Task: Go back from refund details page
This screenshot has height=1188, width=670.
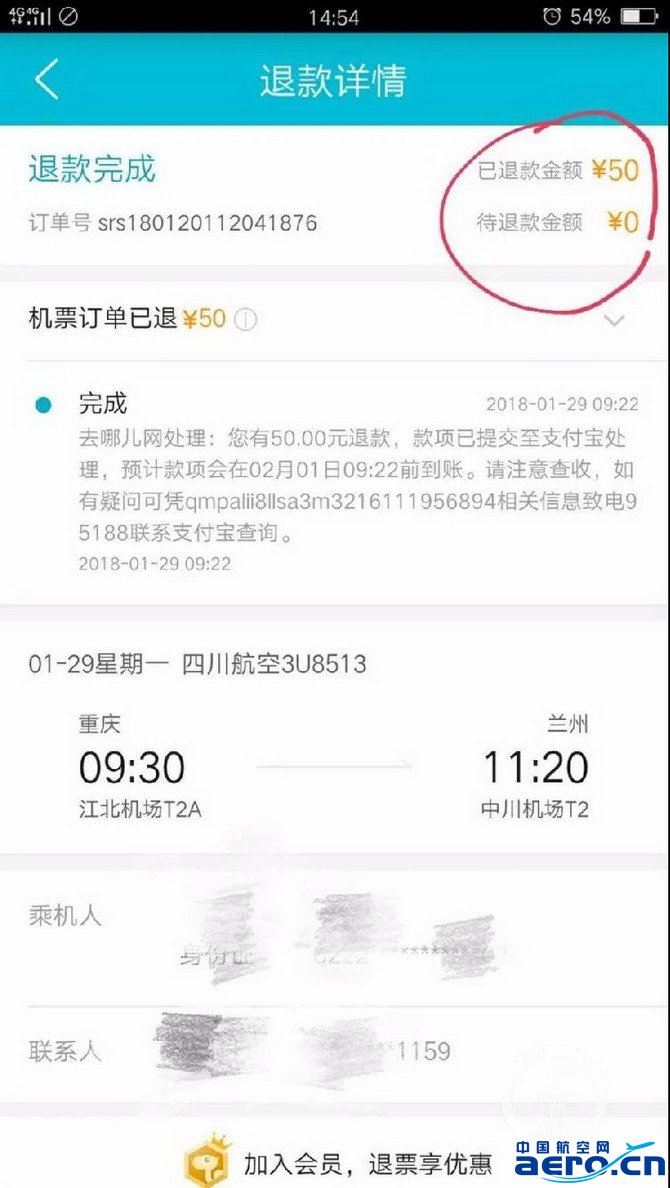Action: [x=47, y=80]
